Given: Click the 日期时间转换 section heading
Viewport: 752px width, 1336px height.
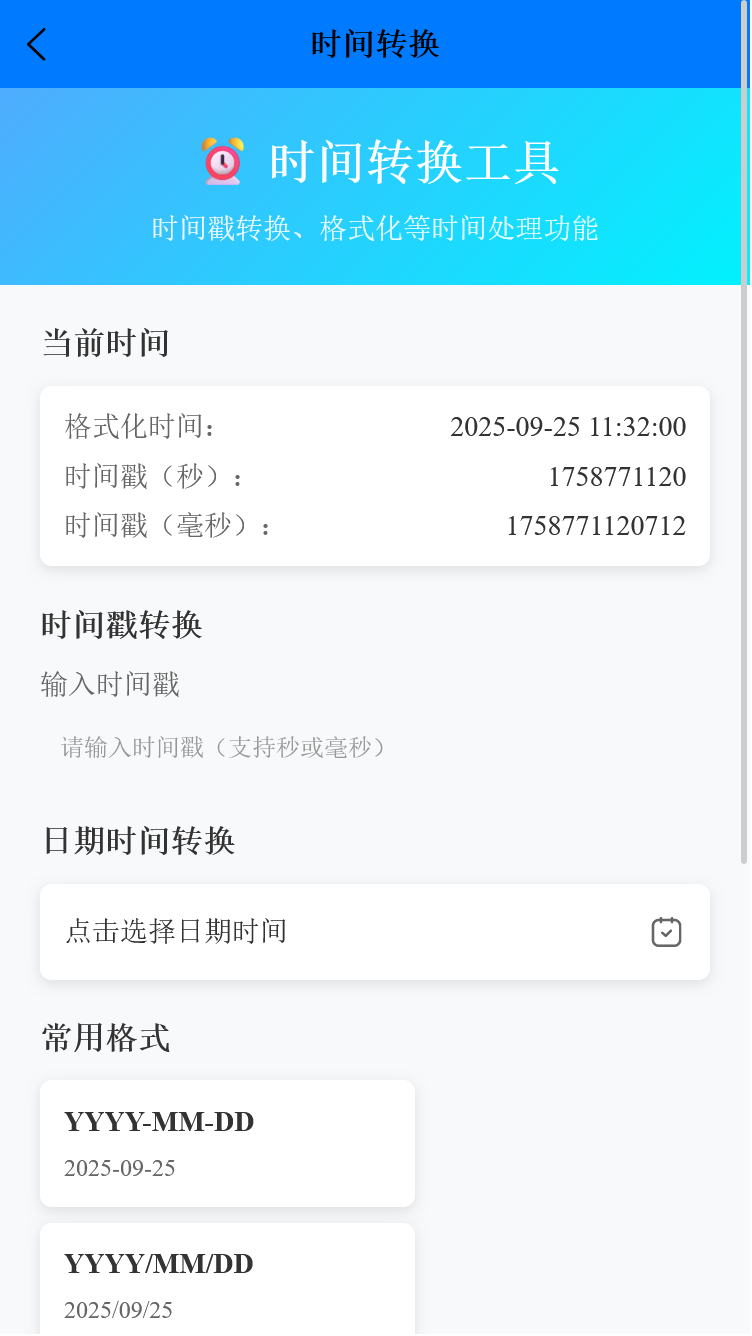Looking at the screenshot, I should point(137,841).
